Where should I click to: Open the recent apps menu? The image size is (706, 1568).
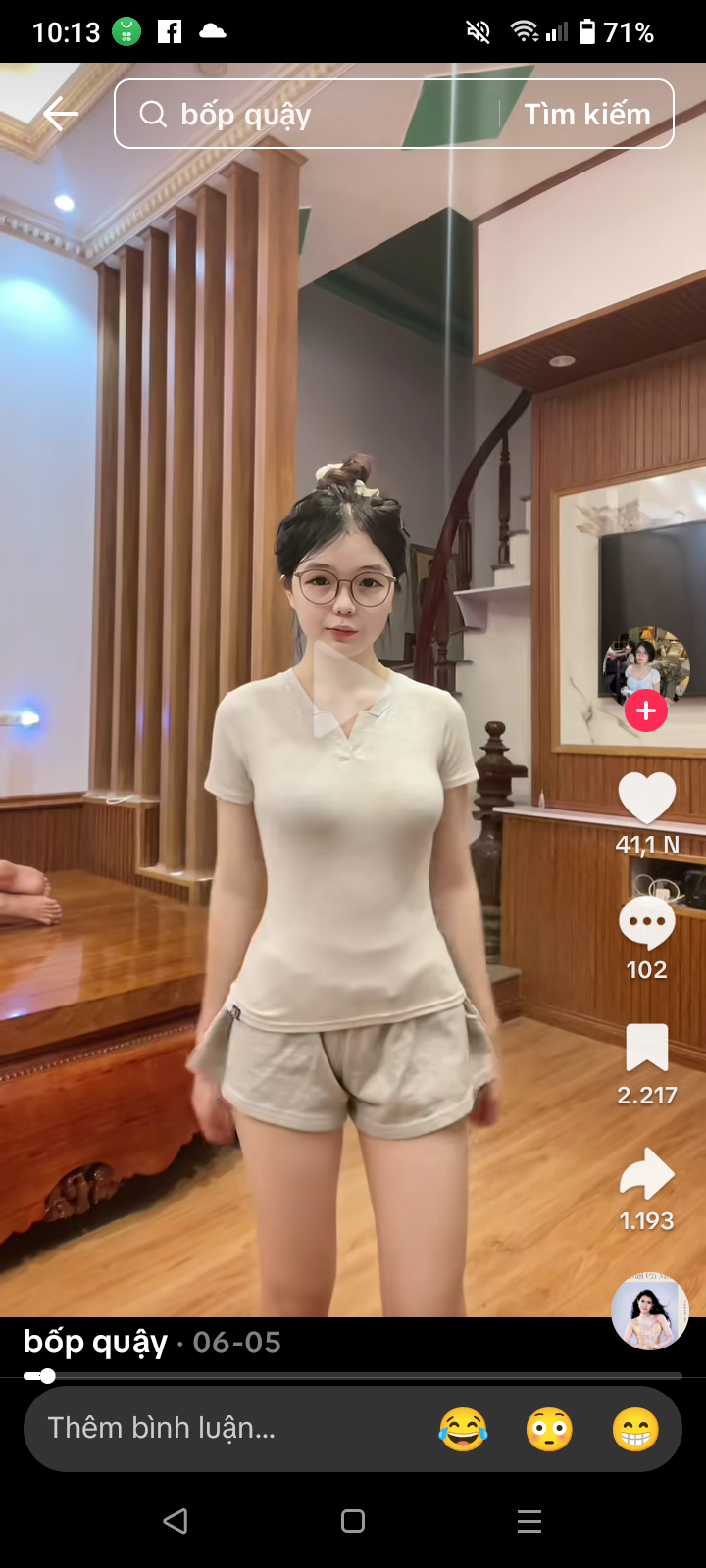point(529,1521)
